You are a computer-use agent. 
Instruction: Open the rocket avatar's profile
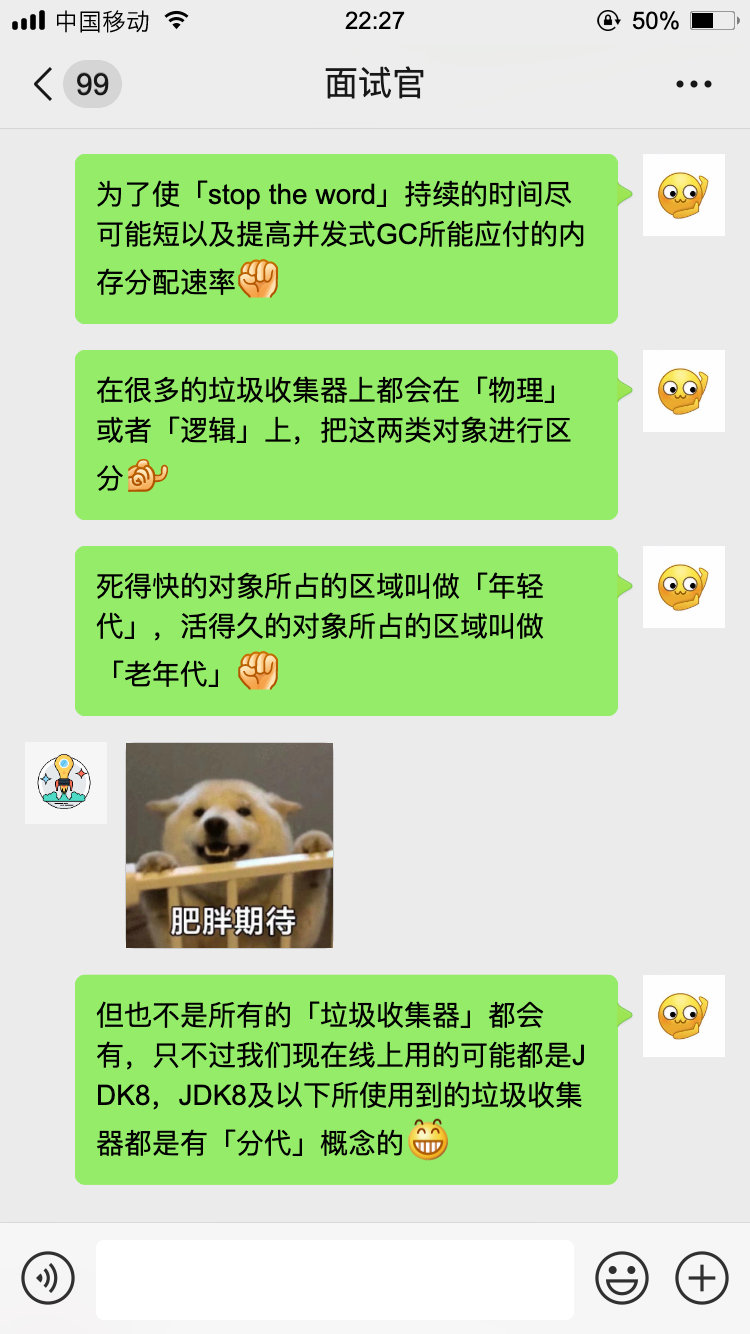pos(65,782)
